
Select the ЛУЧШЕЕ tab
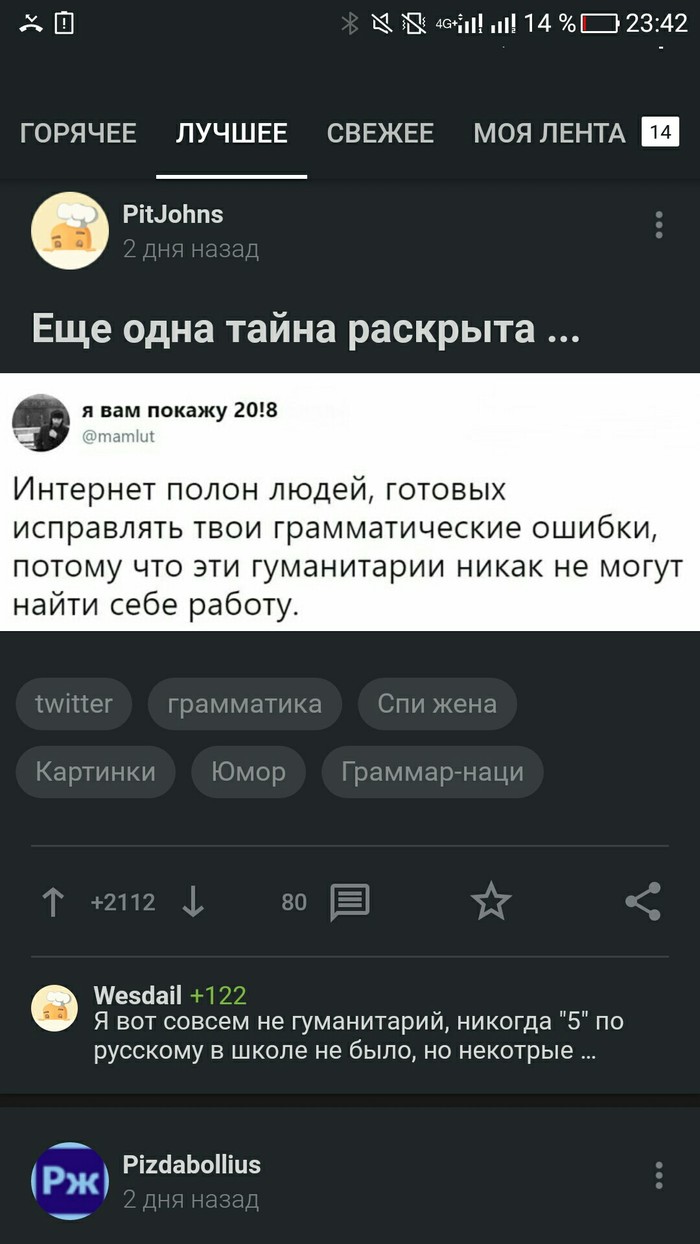[x=232, y=133]
